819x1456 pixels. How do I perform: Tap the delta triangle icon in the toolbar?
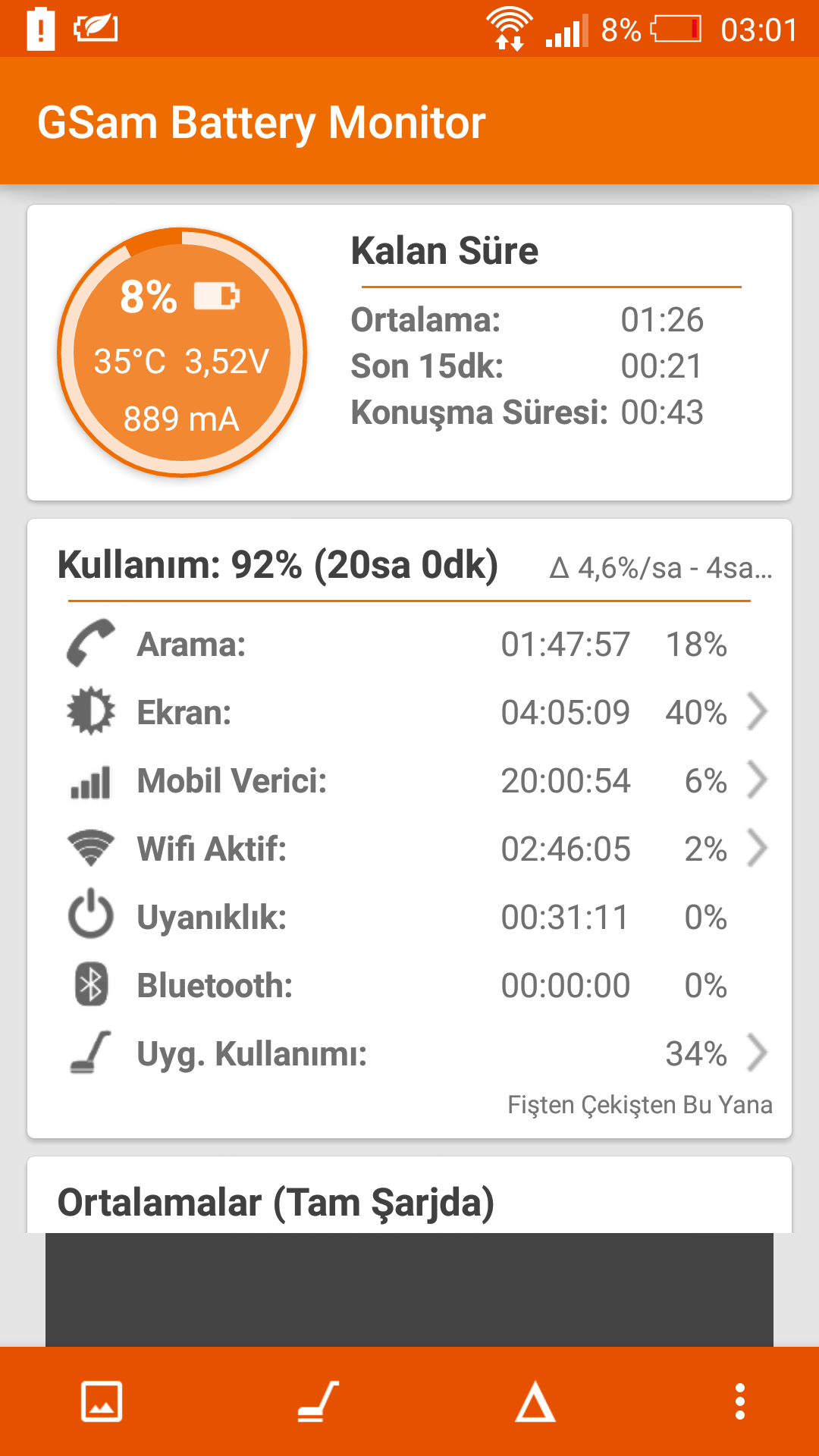(x=535, y=1401)
